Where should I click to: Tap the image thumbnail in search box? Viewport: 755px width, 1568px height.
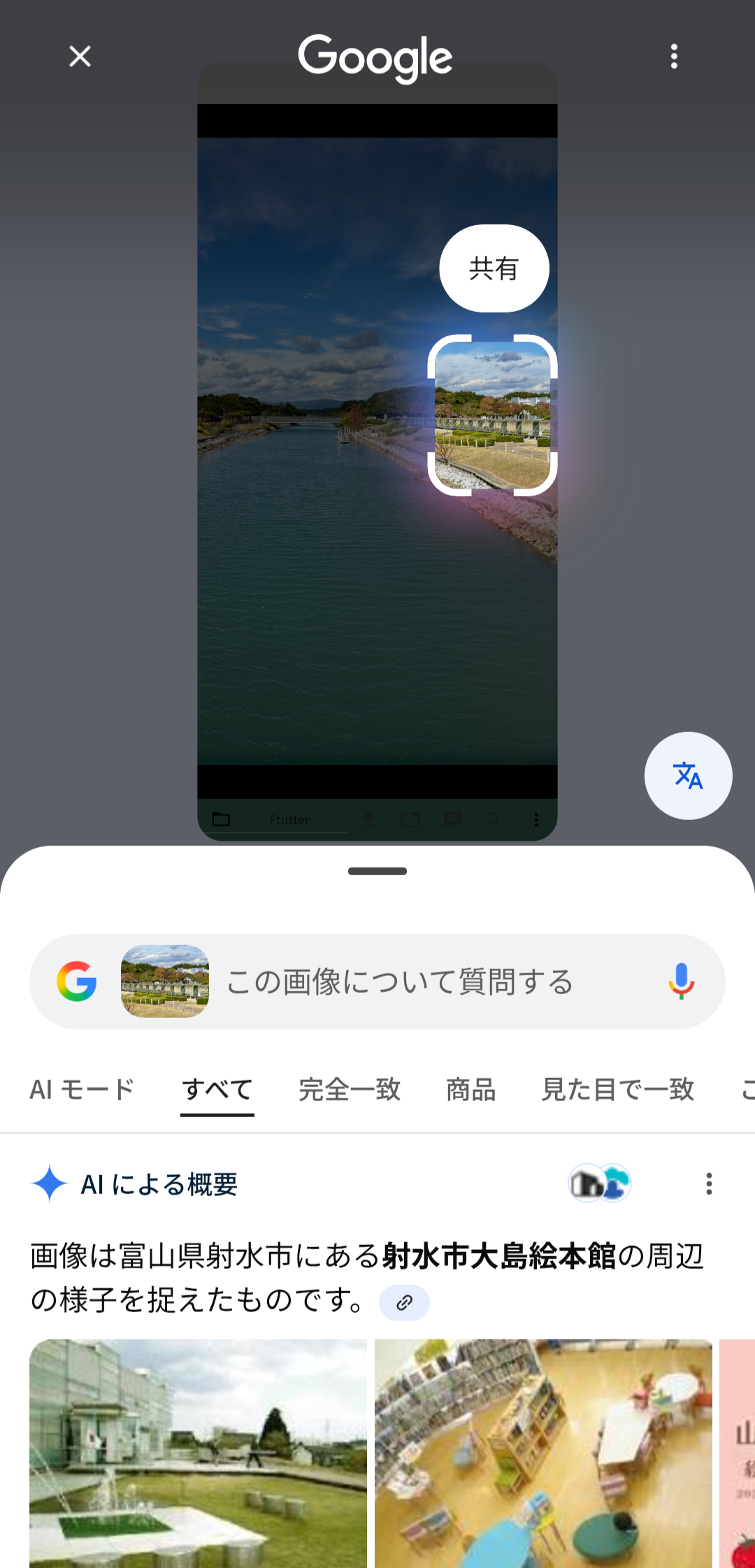[x=165, y=981]
